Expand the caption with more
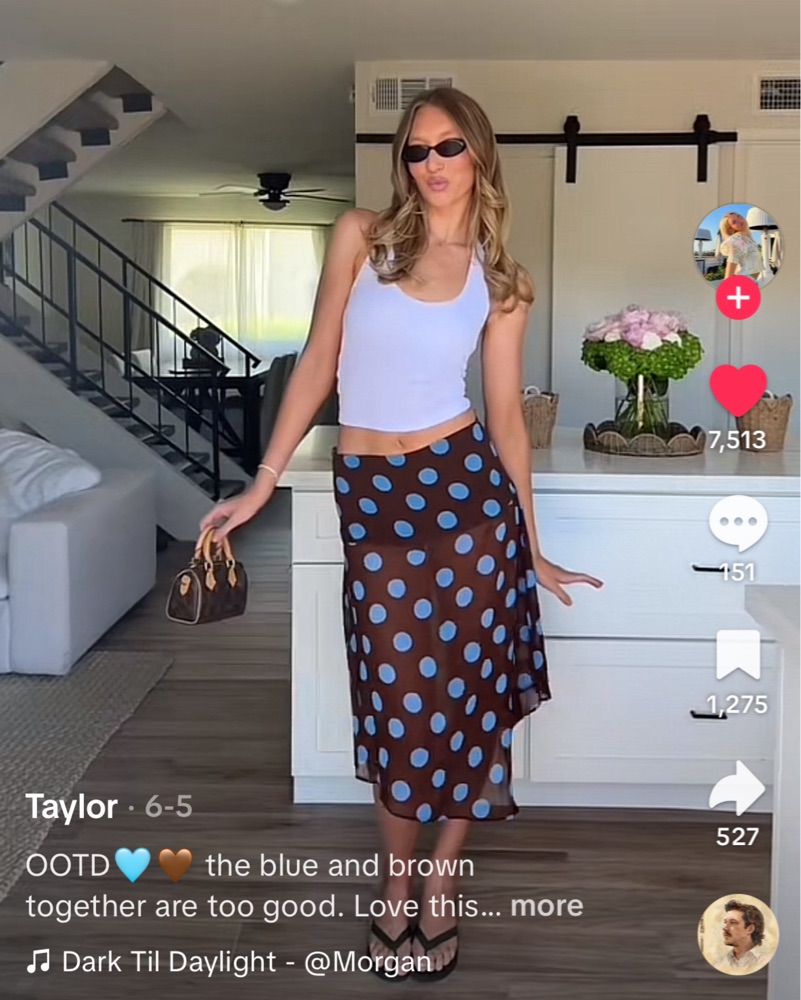801x1000 pixels. click(x=546, y=906)
